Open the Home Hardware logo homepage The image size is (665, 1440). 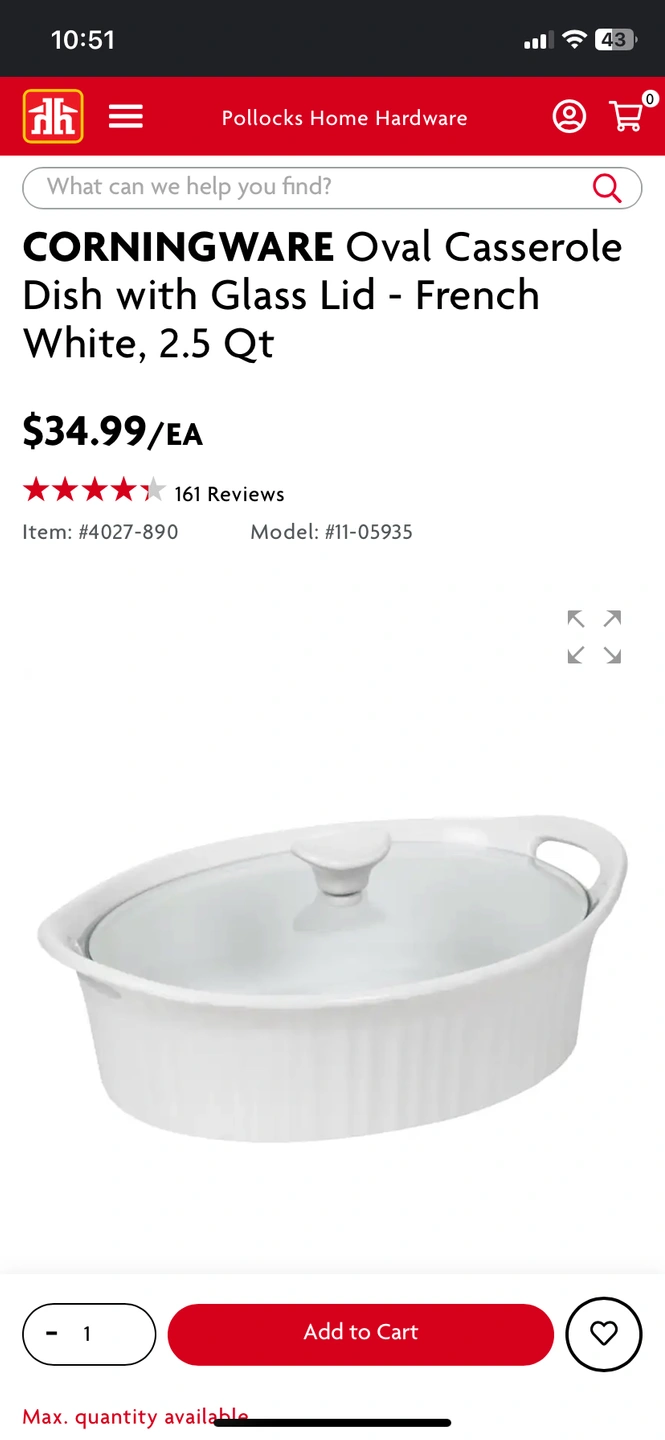[x=53, y=117]
